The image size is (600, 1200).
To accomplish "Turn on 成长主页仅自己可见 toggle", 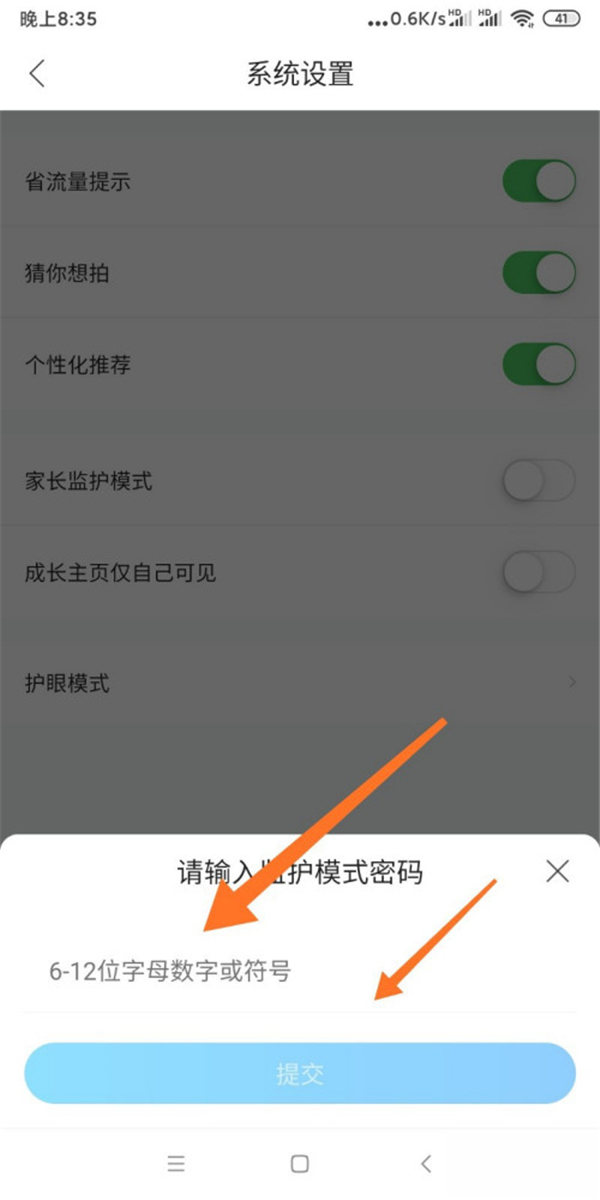I will tap(538, 573).
